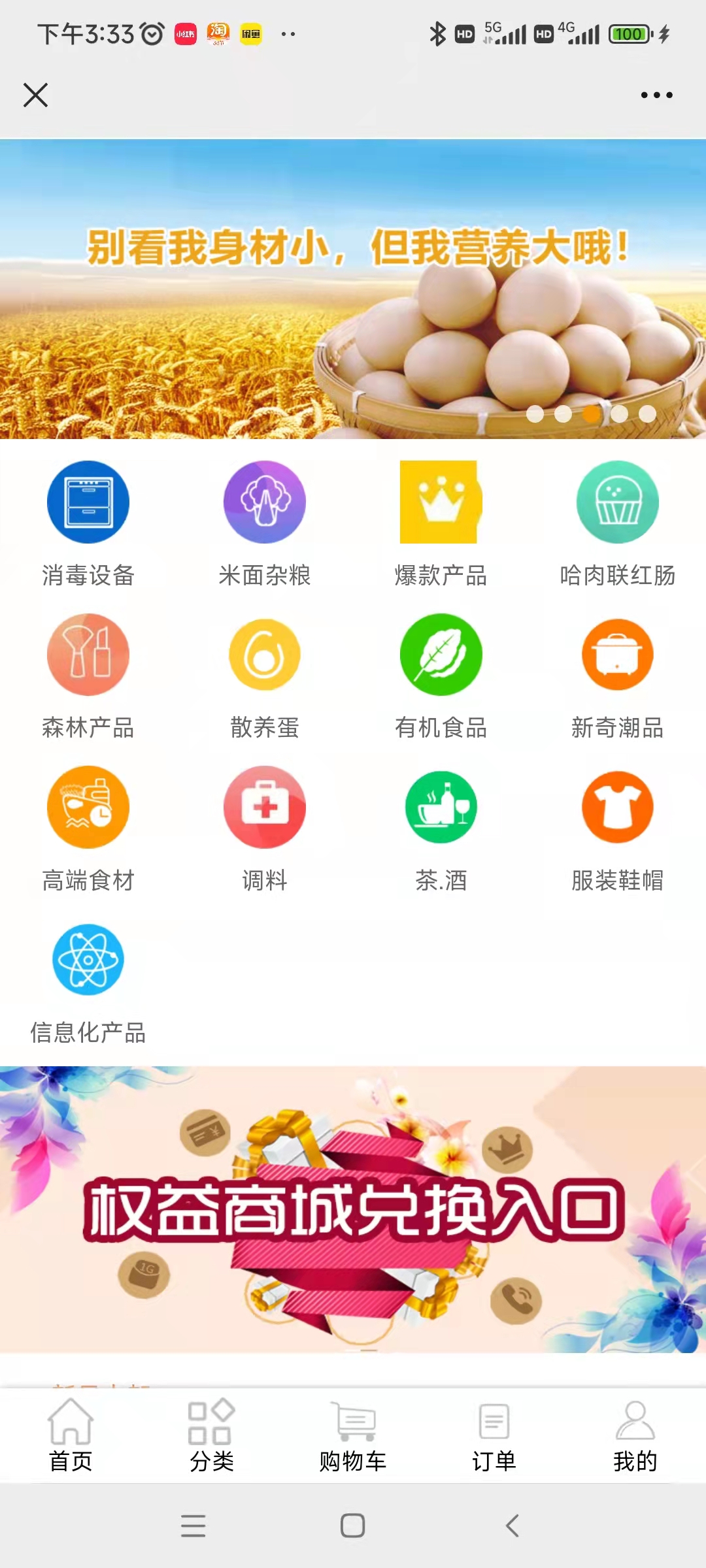Close the mini program page
The width and height of the screenshot is (706, 1568).
[35, 95]
